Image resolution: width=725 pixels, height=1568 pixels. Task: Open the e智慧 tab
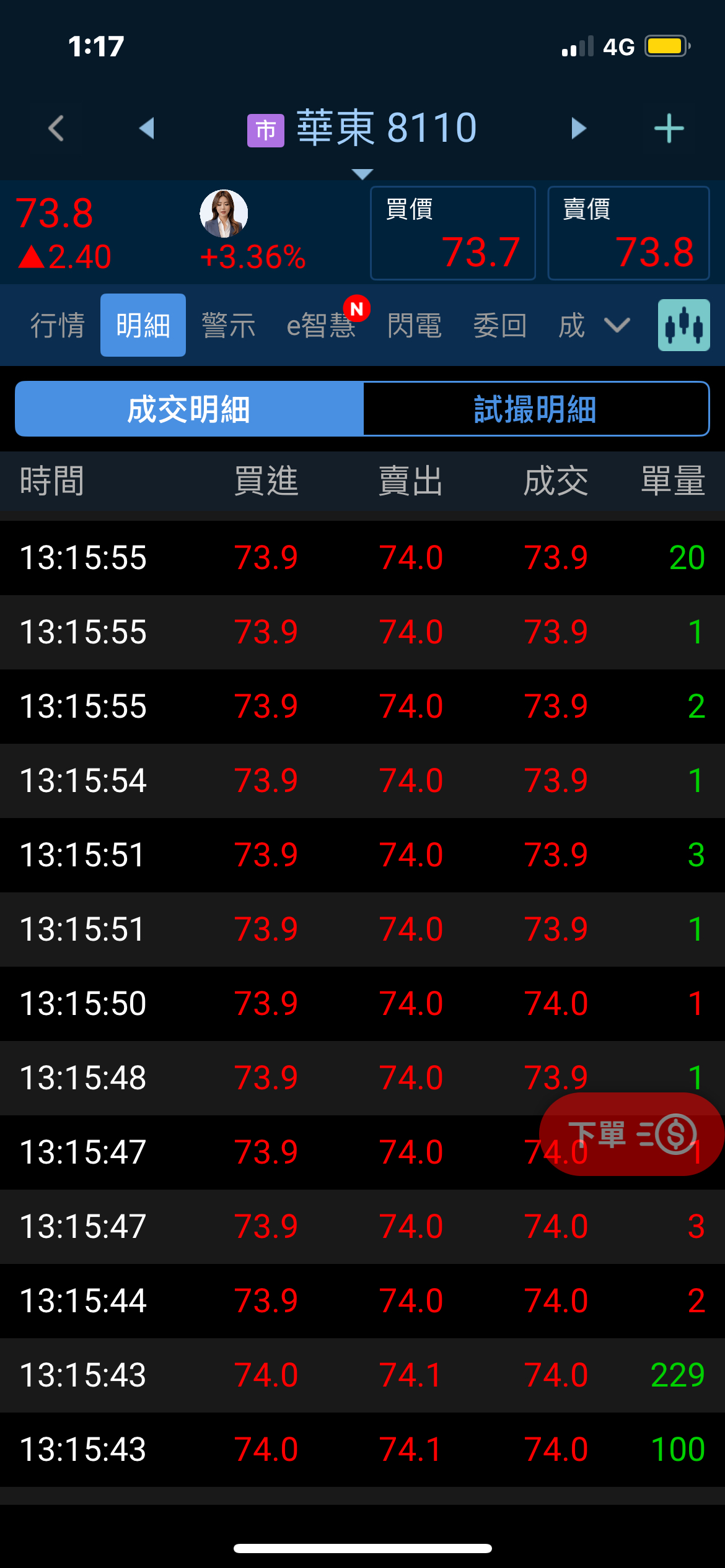[x=321, y=325]
